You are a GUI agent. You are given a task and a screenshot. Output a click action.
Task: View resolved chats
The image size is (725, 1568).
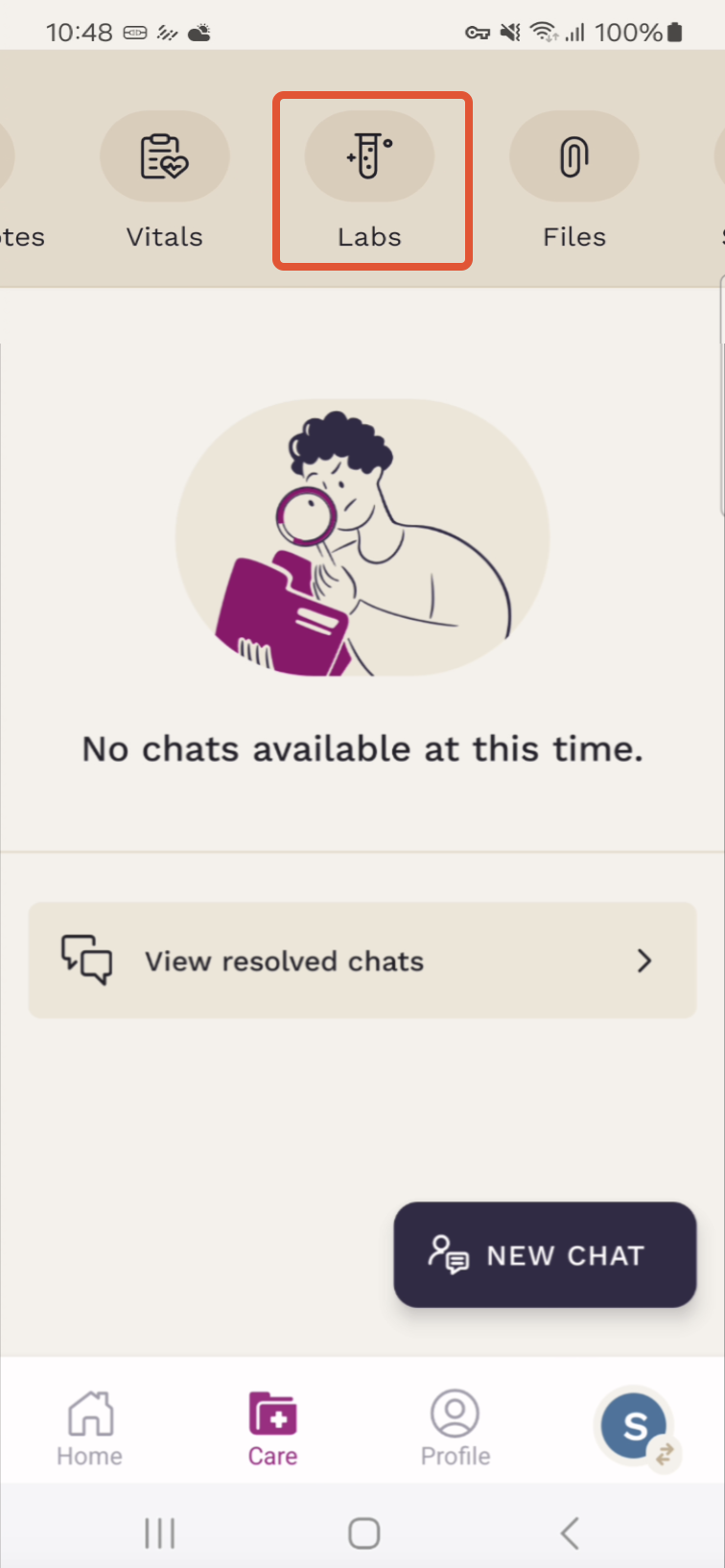[362, 961]
